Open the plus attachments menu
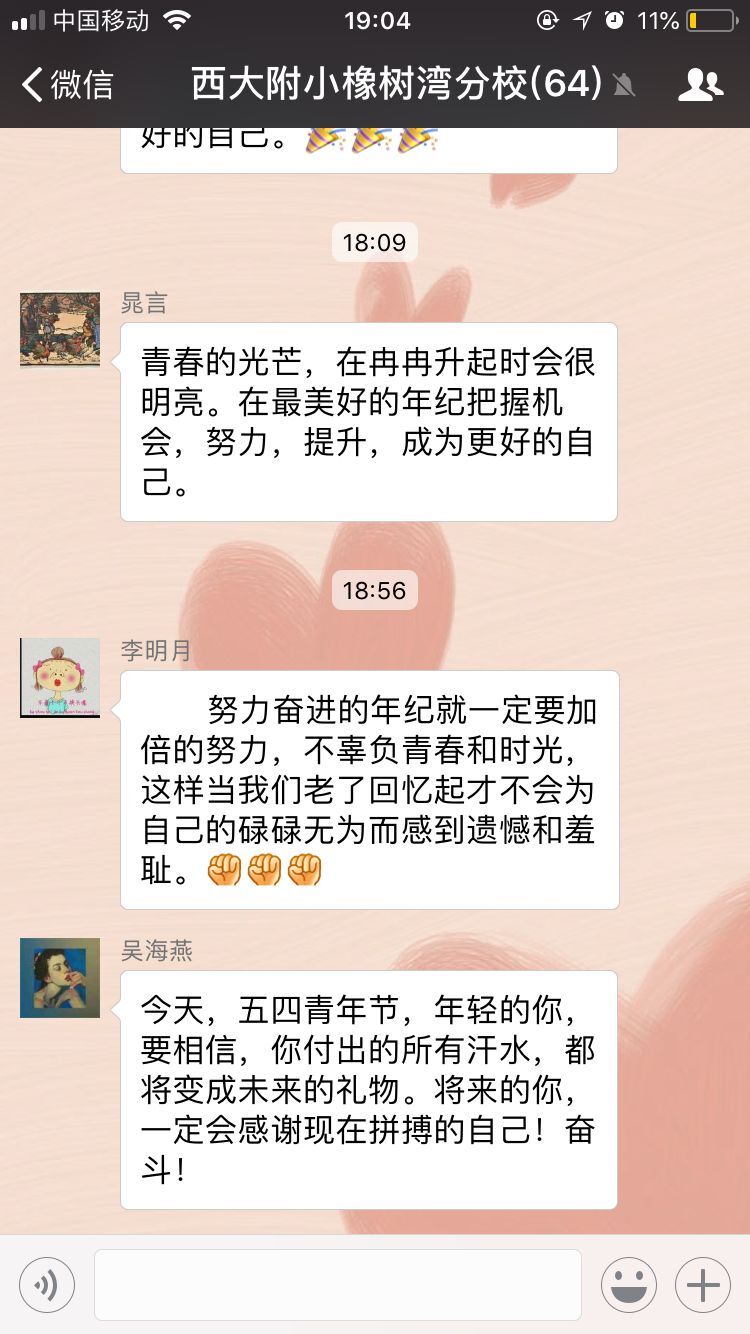 pos(703,1285)
